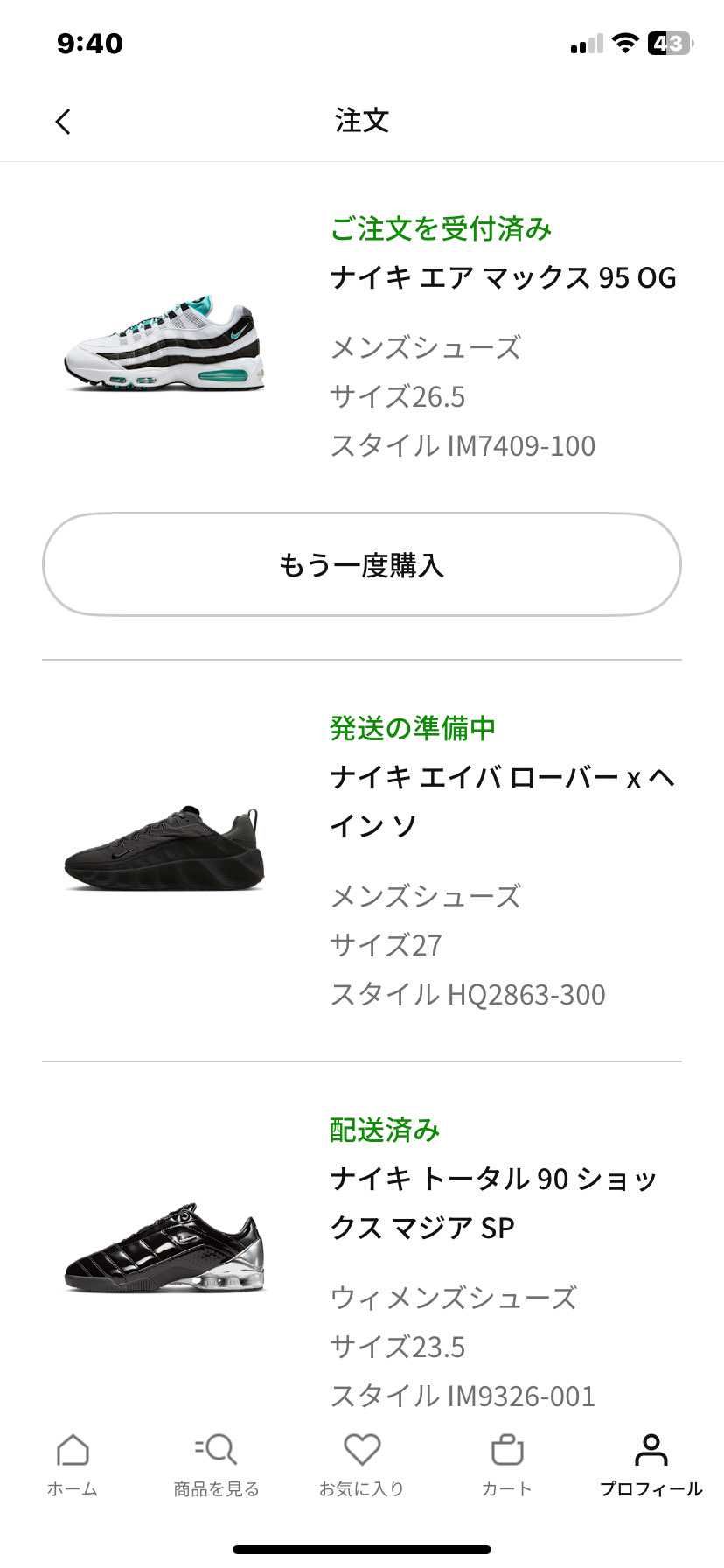This screenshot has height=1568, width=724.
Task: Tap the 9:40 clock in the status bar
Action: (x=91, y=42)
